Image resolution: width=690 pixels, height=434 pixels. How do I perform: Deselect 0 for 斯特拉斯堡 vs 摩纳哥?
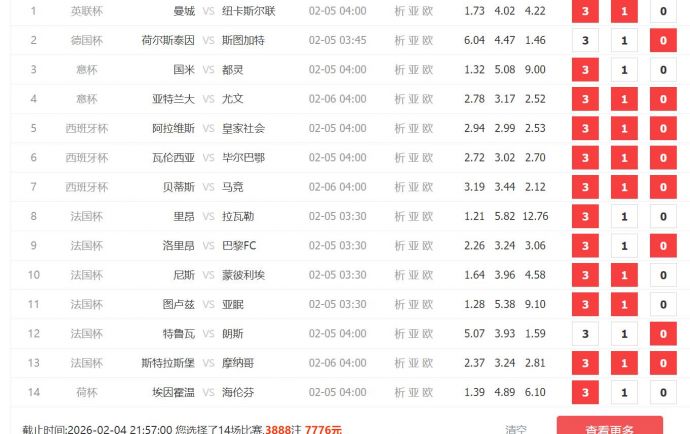coord(662,363)
